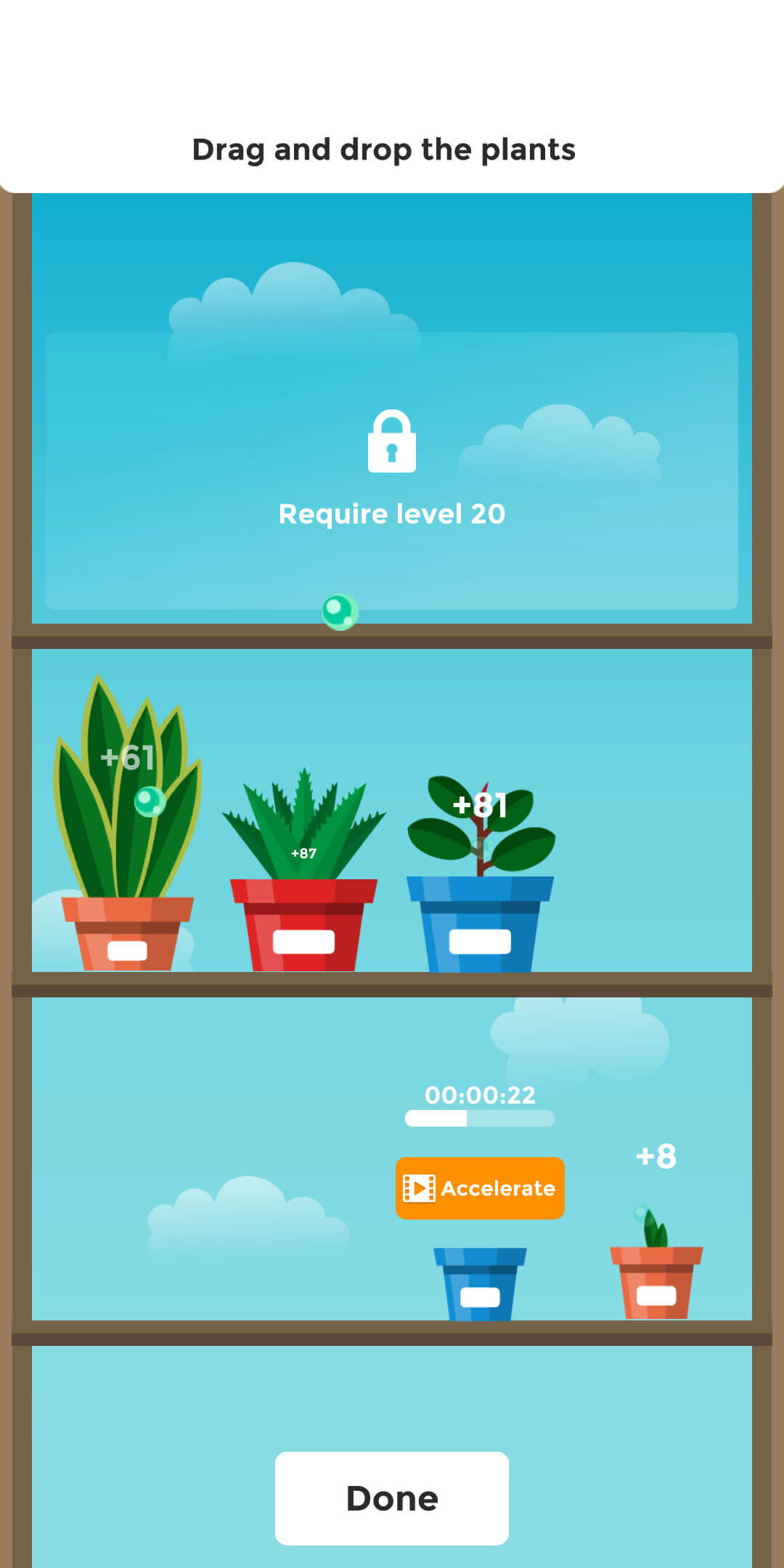Click the 00:00:22 growth progress bar
Image resolution: width=784 pixels, height=1568 pixels.
[479, 1119]
